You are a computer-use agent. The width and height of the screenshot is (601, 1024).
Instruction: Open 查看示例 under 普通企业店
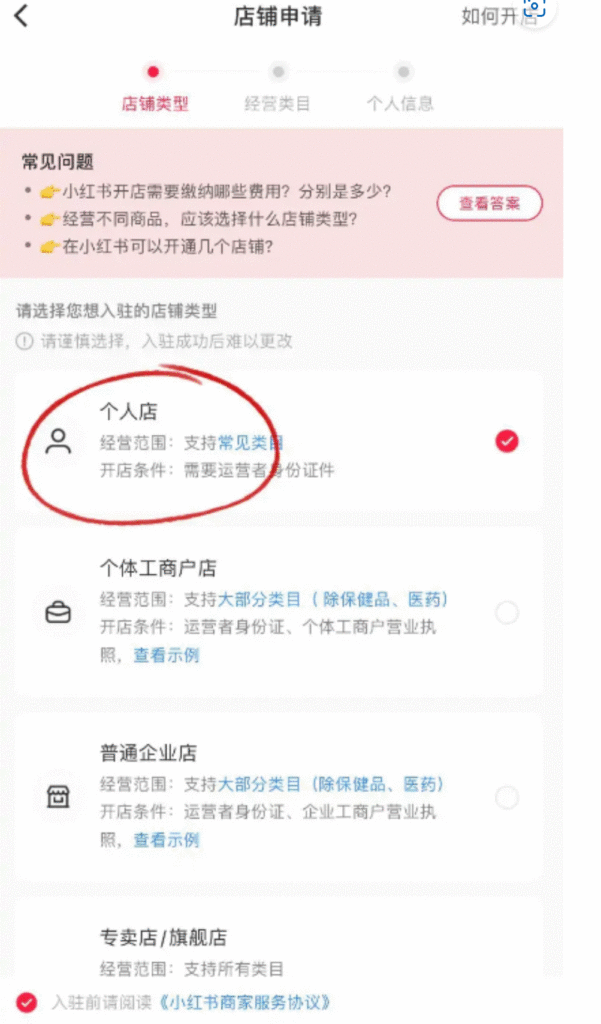point(167,840)
